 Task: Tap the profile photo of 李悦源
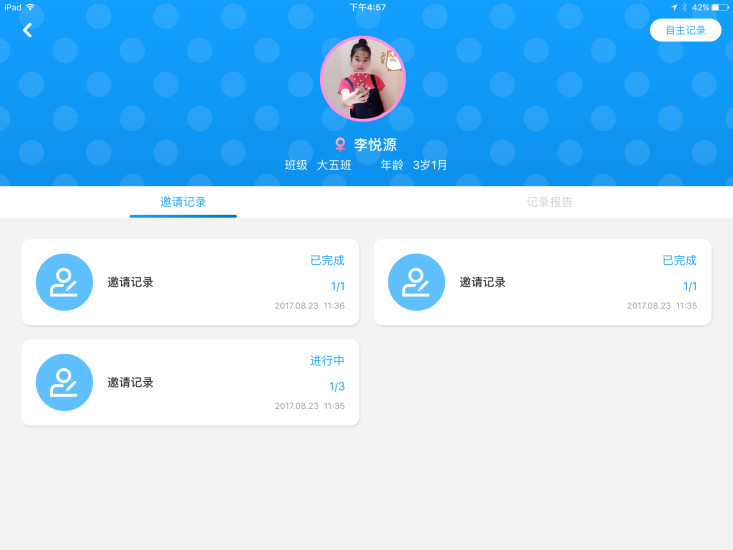[362, 79]
